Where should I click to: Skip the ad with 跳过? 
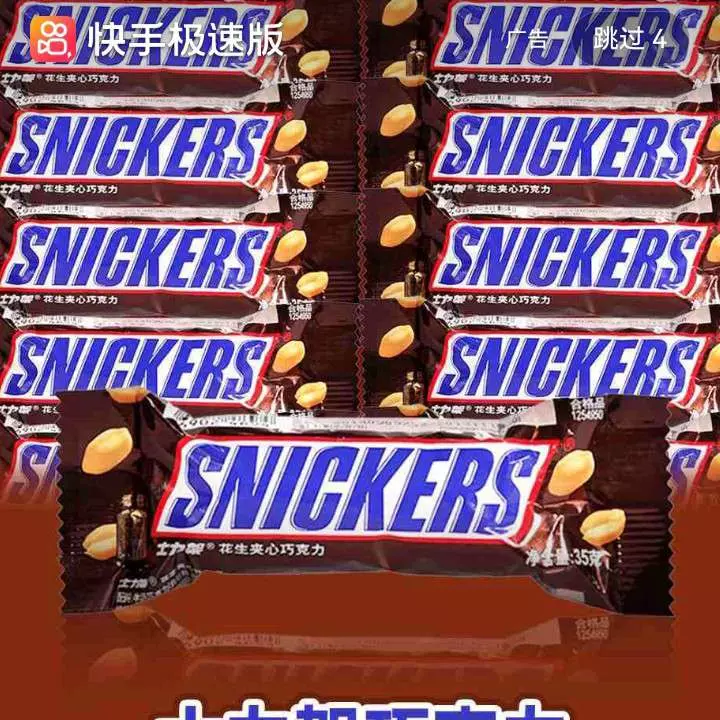click(x=629, y=39)
